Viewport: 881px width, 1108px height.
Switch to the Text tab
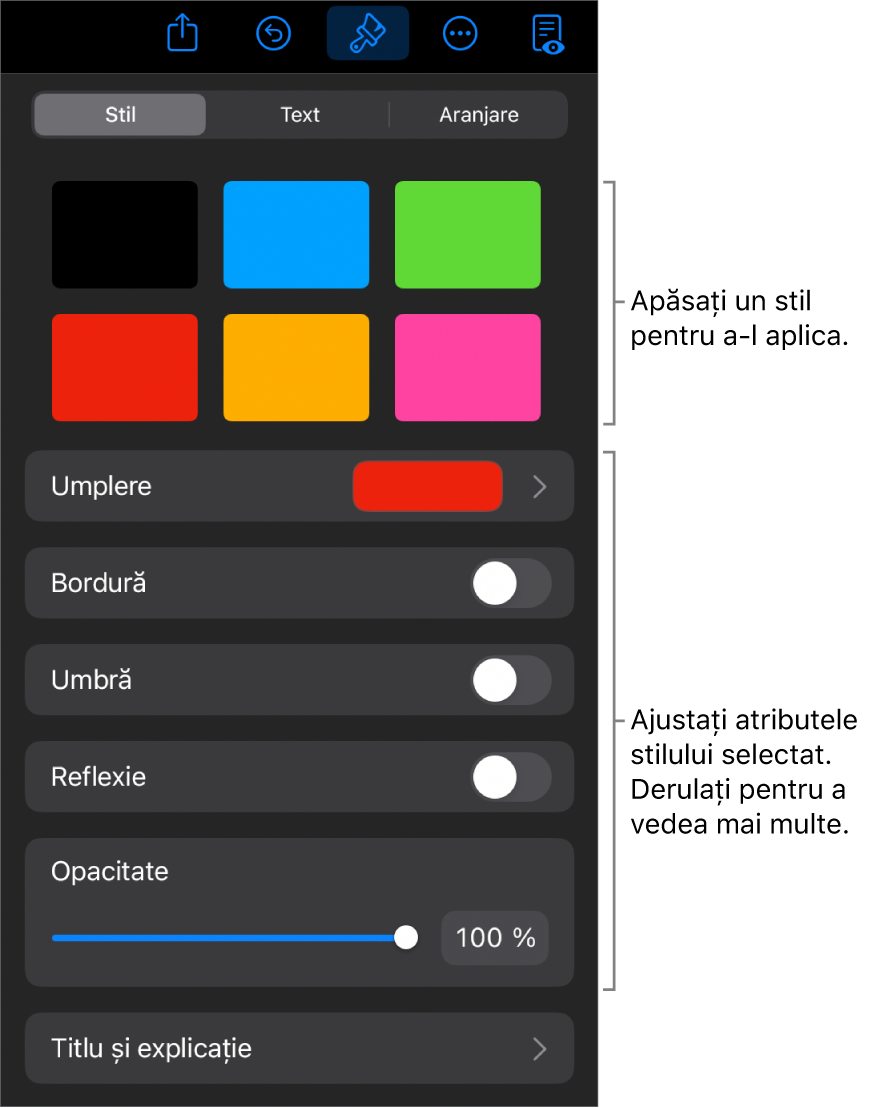pos(299,115)
